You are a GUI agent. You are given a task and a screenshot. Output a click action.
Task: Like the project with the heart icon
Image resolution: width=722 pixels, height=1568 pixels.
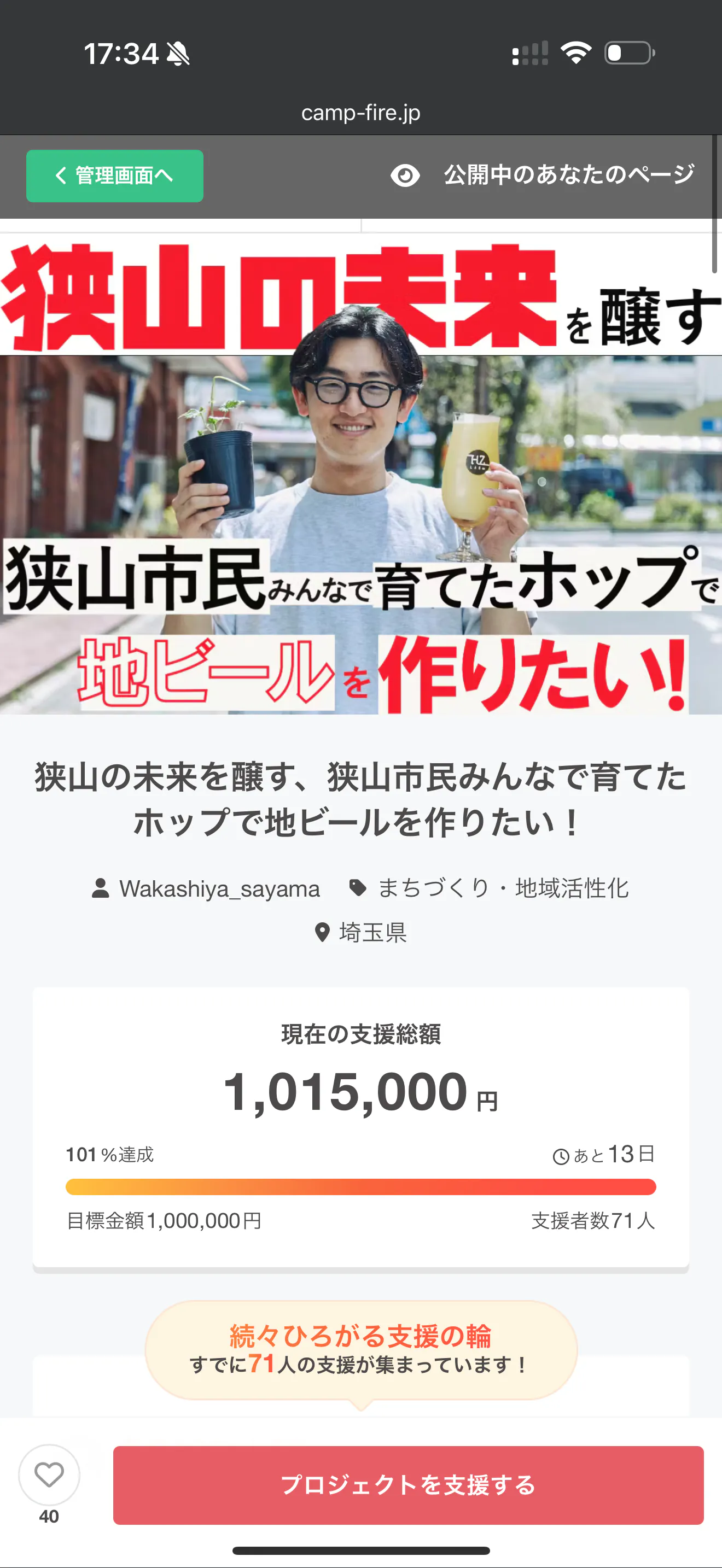49,1475
